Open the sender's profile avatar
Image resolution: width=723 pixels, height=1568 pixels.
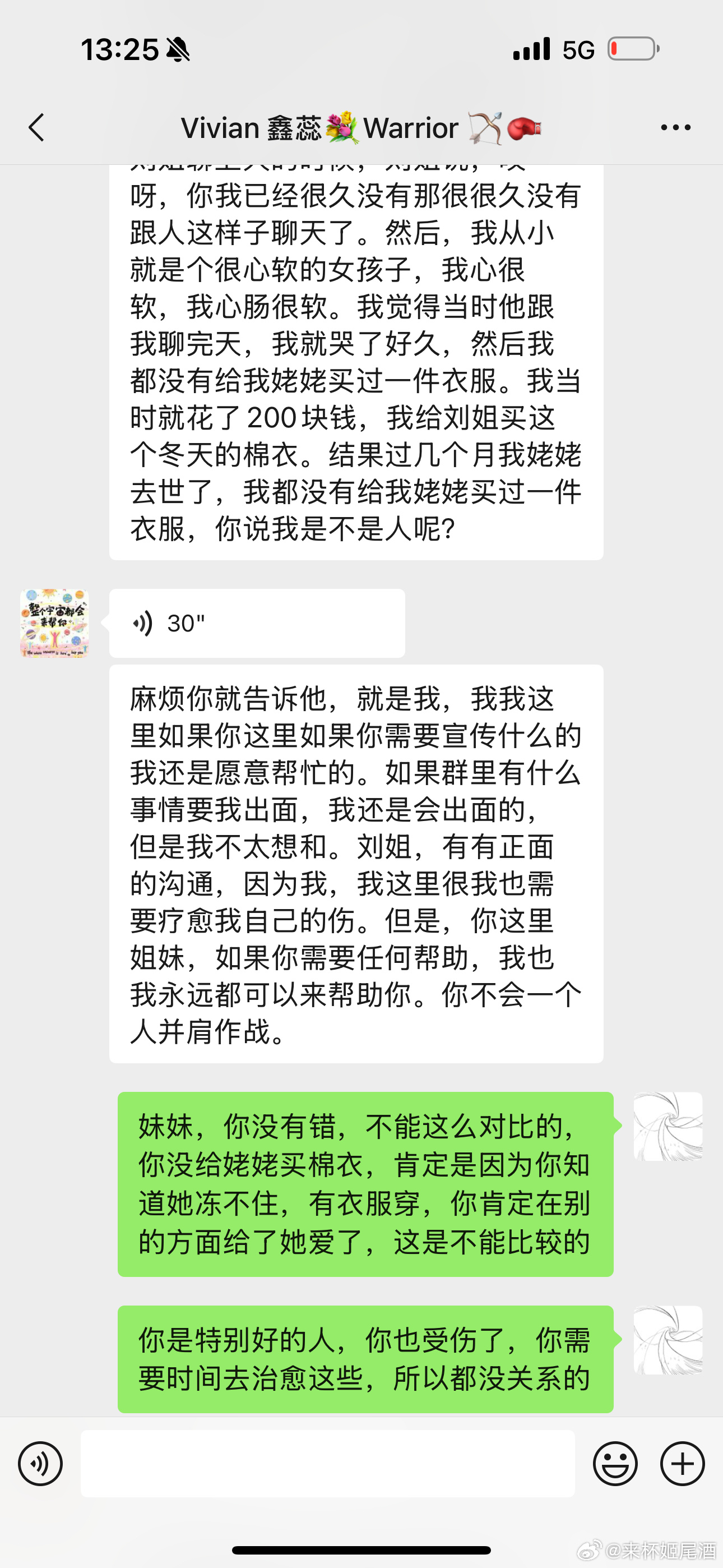click(x=55, y=623)
